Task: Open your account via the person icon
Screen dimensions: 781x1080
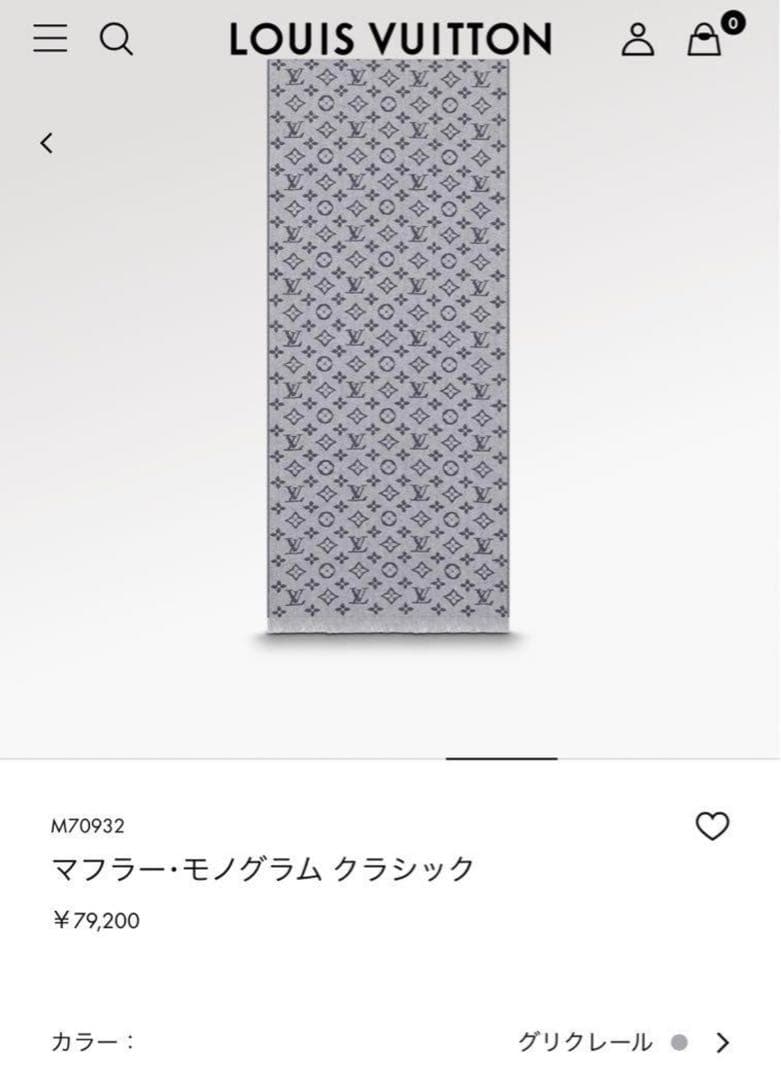Action: 637,39
